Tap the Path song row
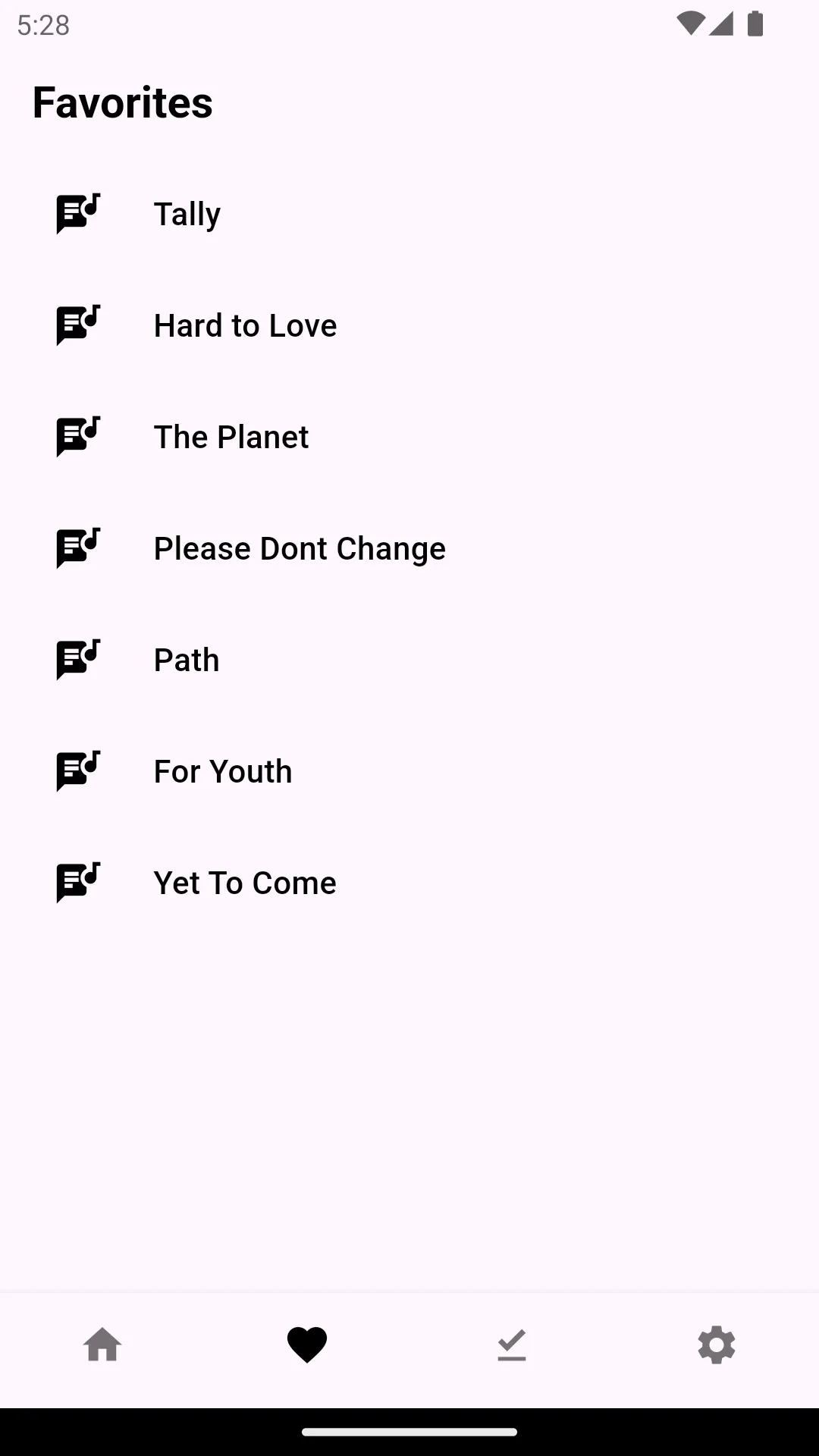 click(x=409, y=660)
